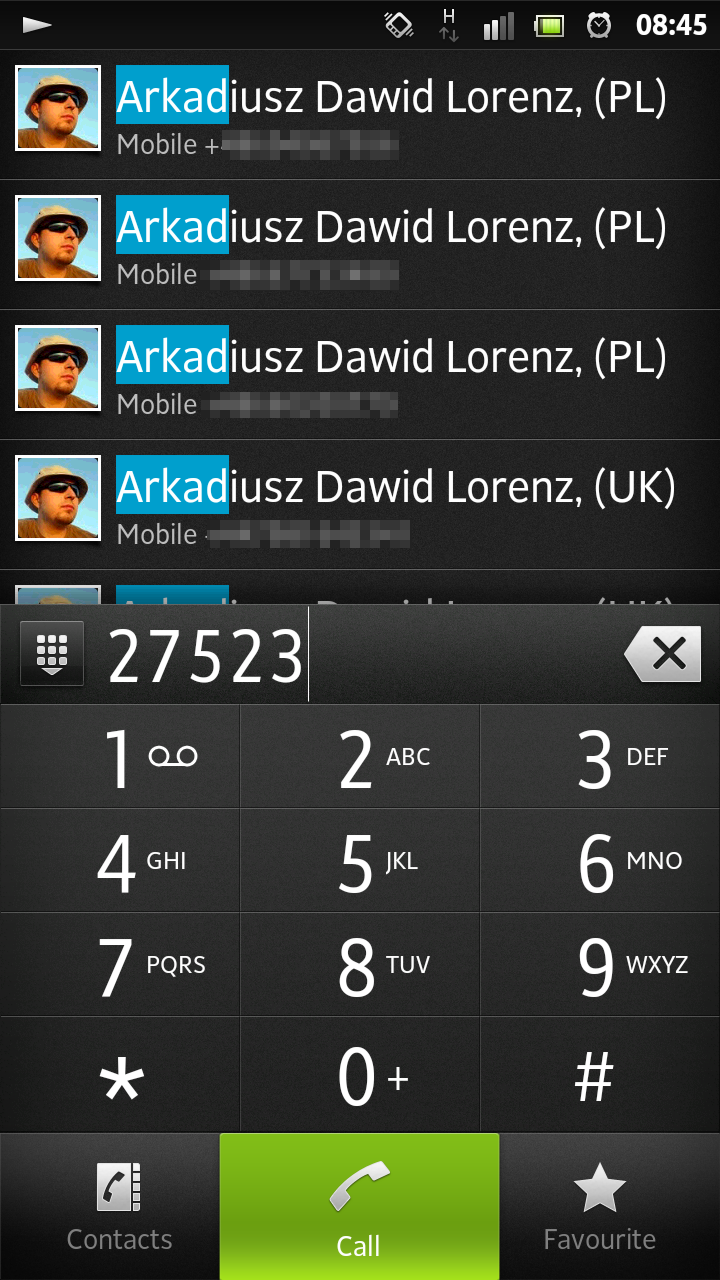Enter digit 0 plus key
Screen dimensions: 720x1280
tap(360, 1075)
